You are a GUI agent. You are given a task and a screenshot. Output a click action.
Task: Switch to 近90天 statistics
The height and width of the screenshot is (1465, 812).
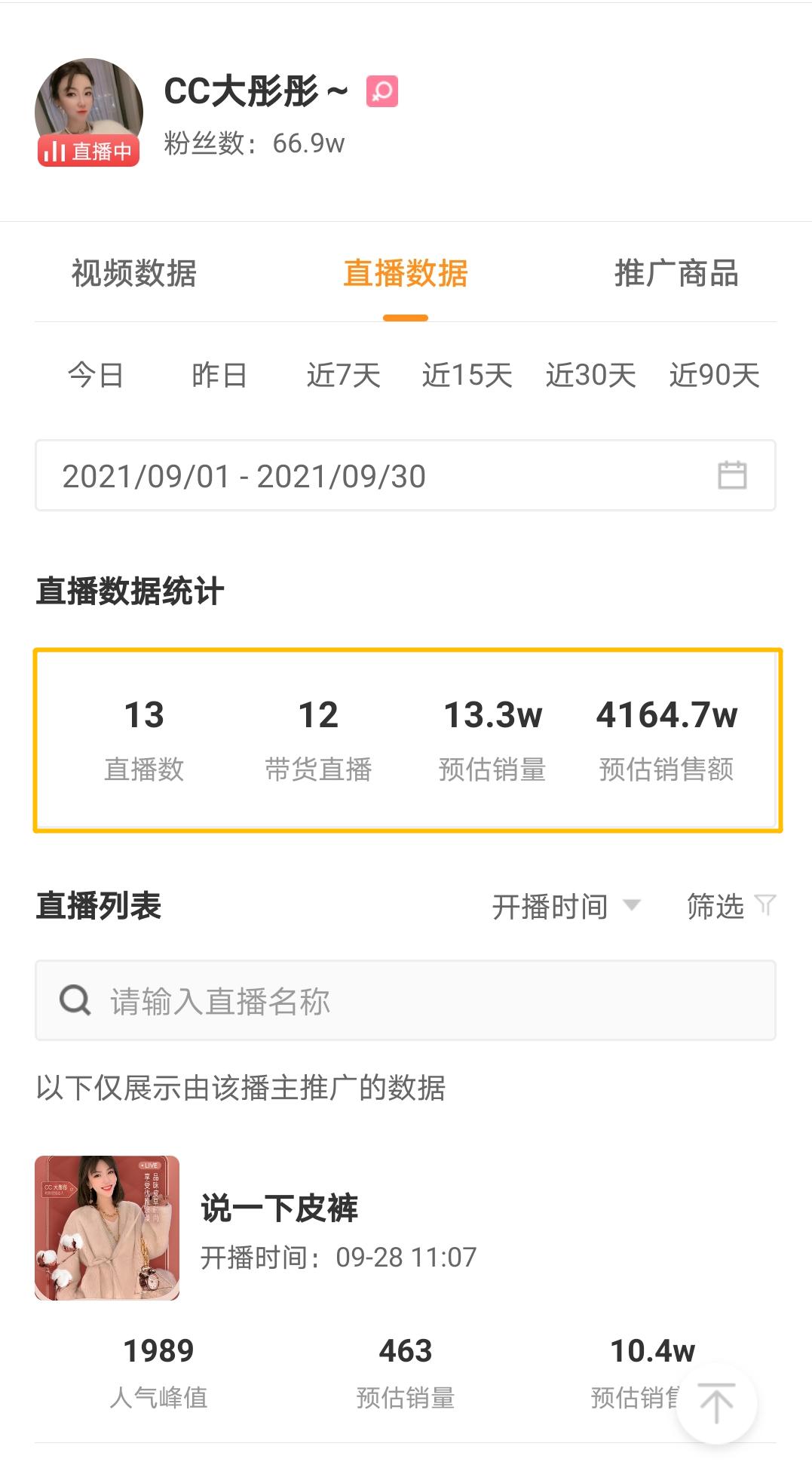pos(714,376)
